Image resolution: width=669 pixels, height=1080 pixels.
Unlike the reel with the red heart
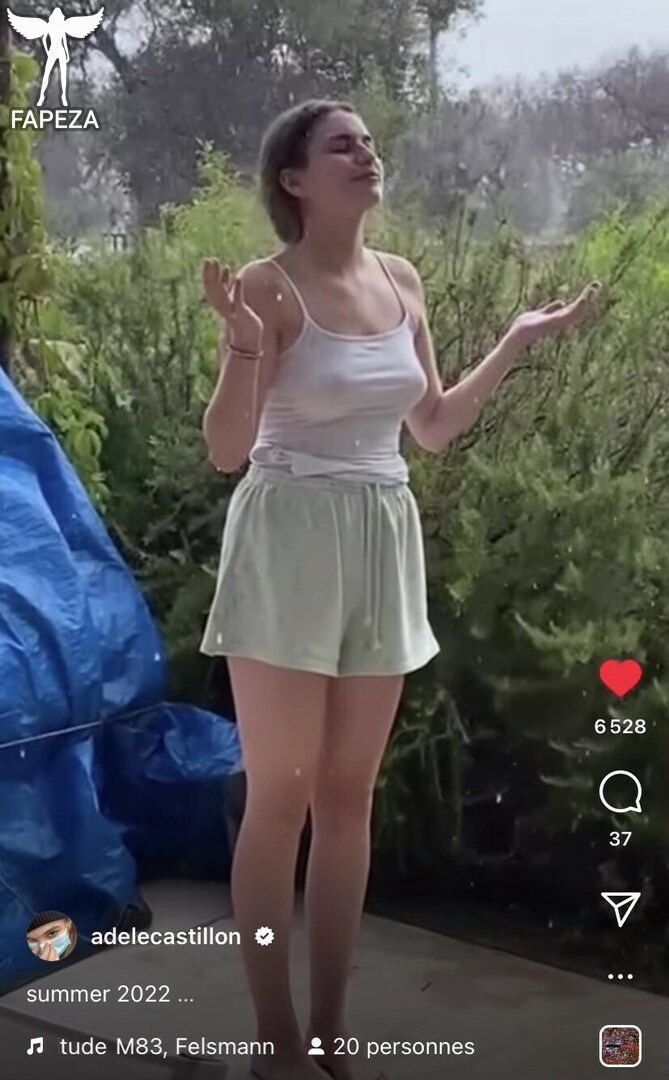tap(620, 678)
